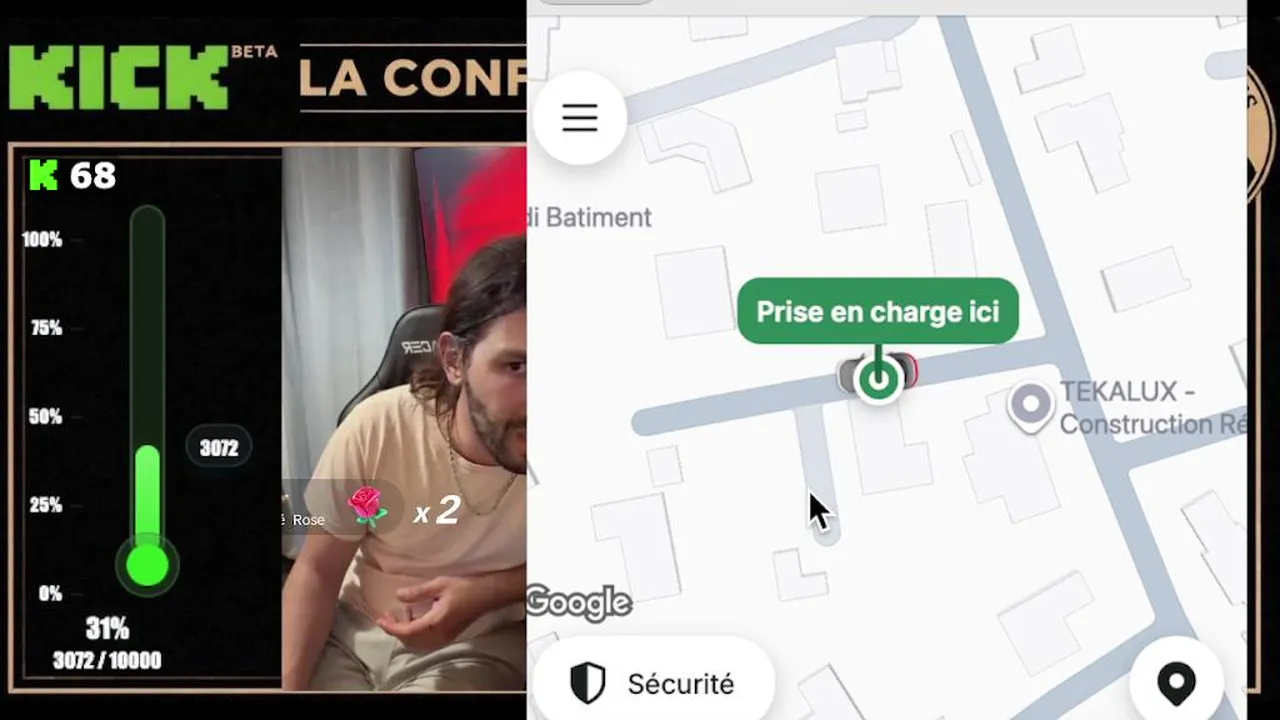Viewport: 1280px width, 720px height.
Task: Open the hamburger menu
Action: [580, 118]
